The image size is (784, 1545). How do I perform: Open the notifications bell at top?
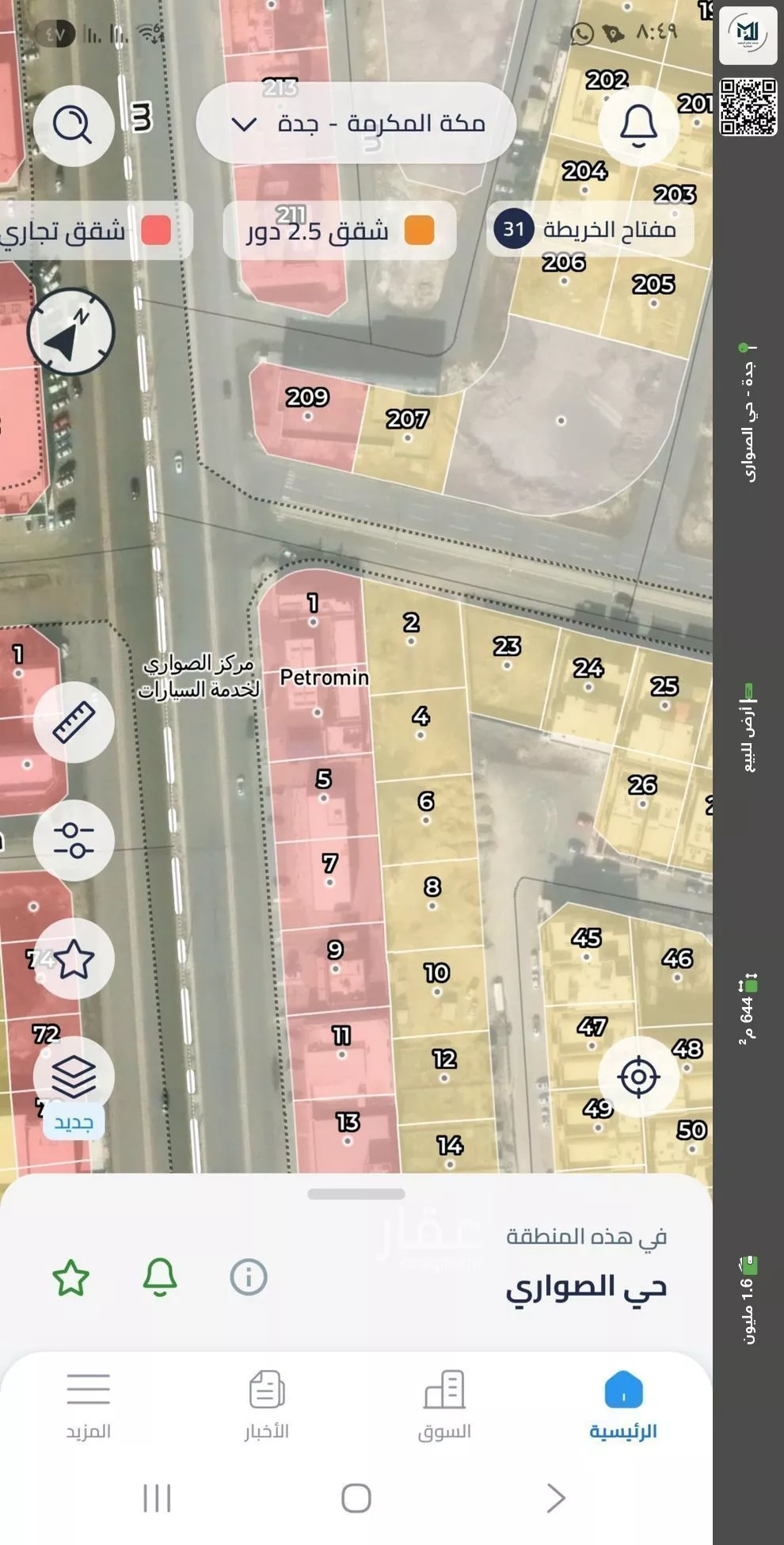pyautogui.click(x=638, y=125)
